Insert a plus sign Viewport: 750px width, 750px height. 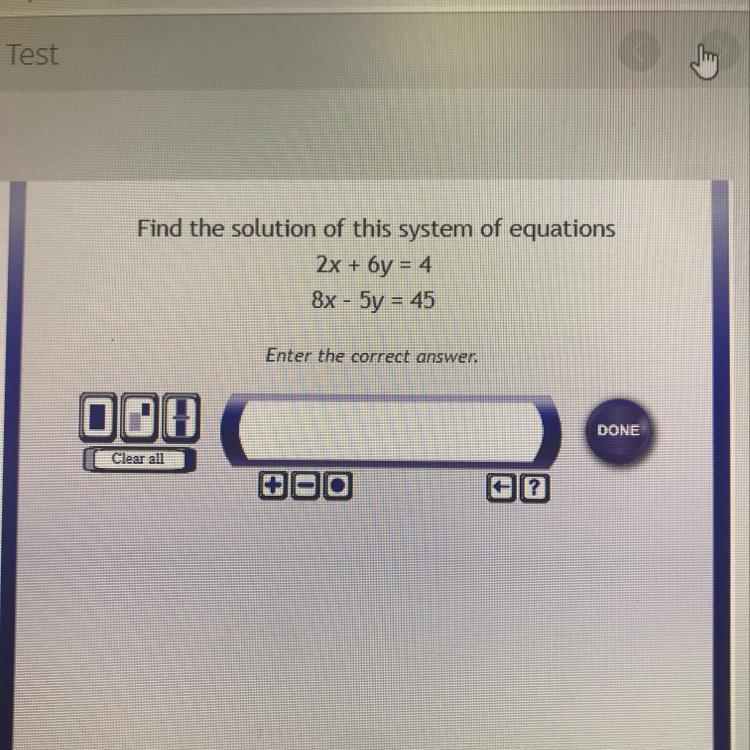pos(271,487)
